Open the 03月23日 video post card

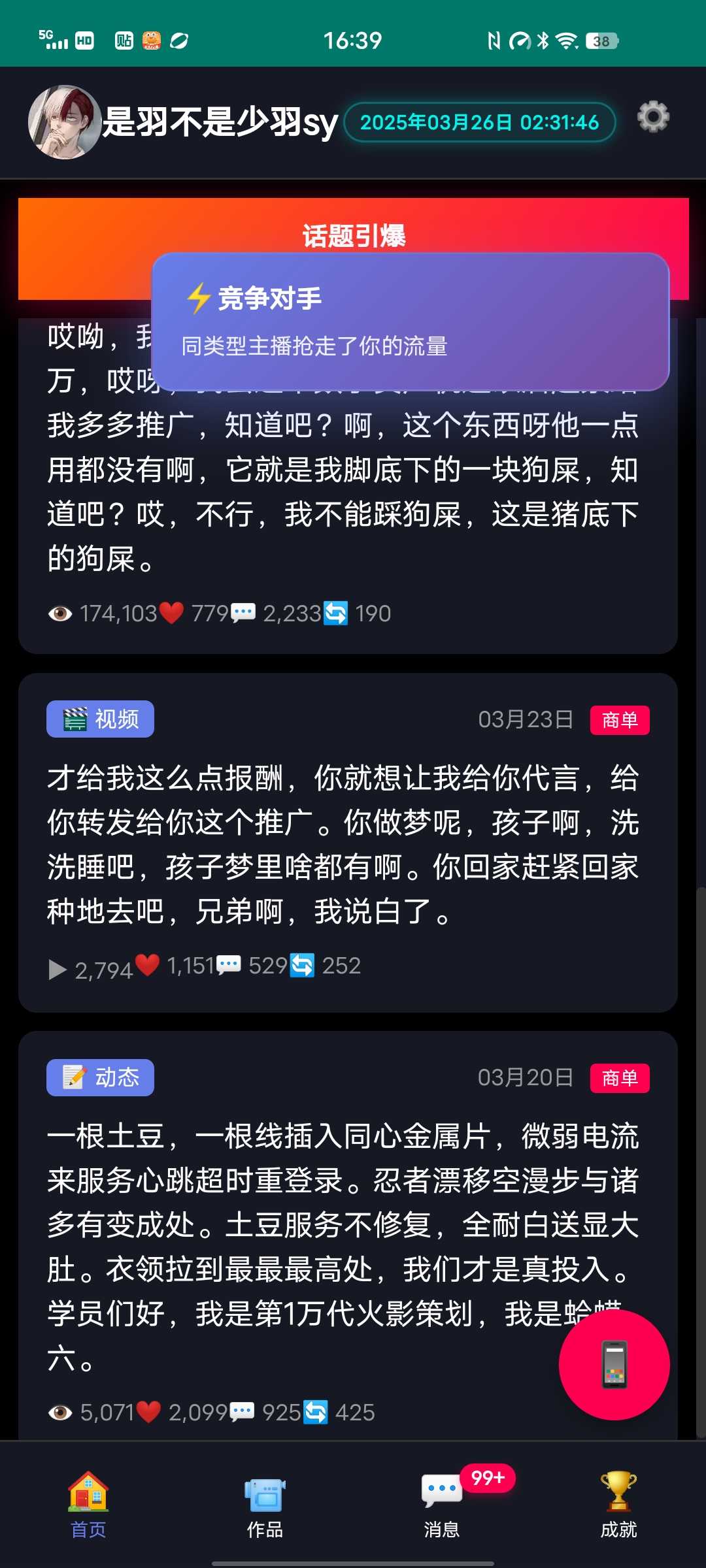tap(348, 843)
